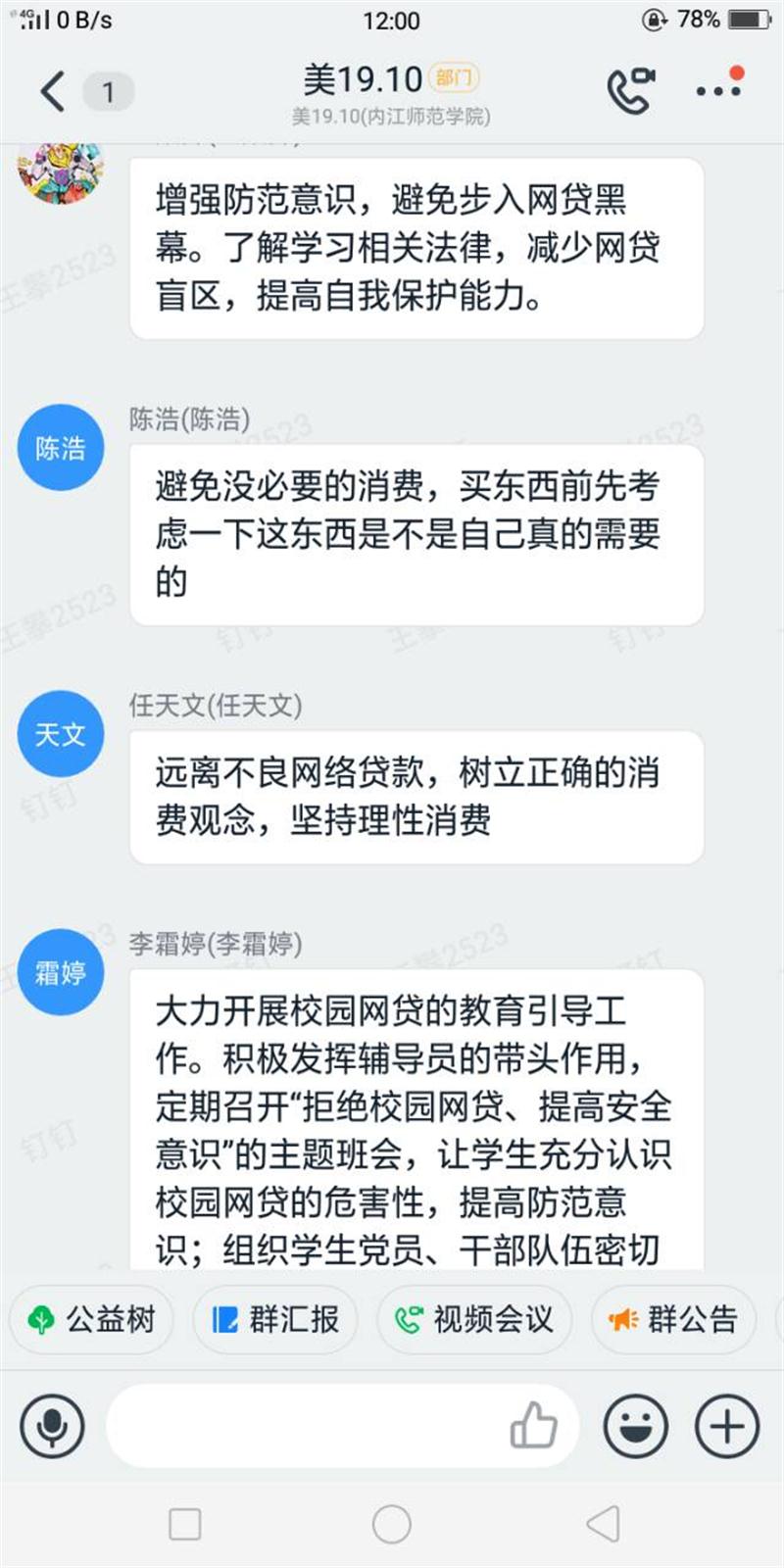Open the three-dot overflow menu
This screenshot has width=784, height=1568.
click(718, 90)
